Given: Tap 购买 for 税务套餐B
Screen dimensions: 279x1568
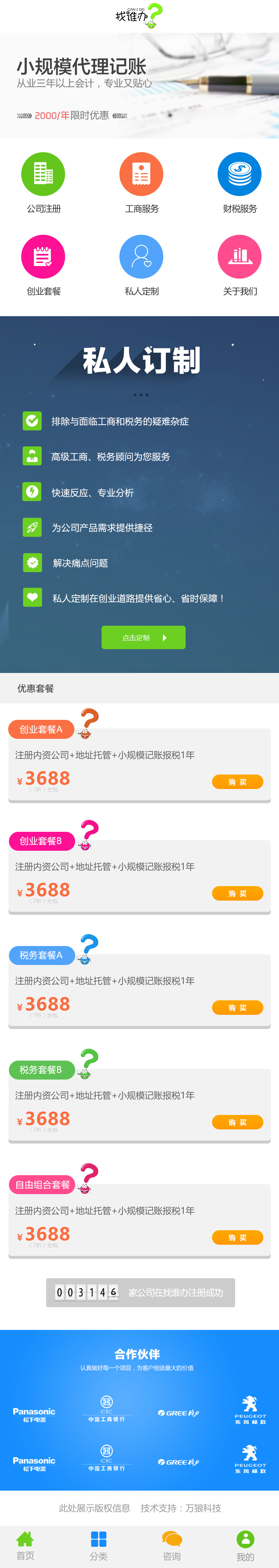Looking at the screenshot, I should tap(237, 1122).
